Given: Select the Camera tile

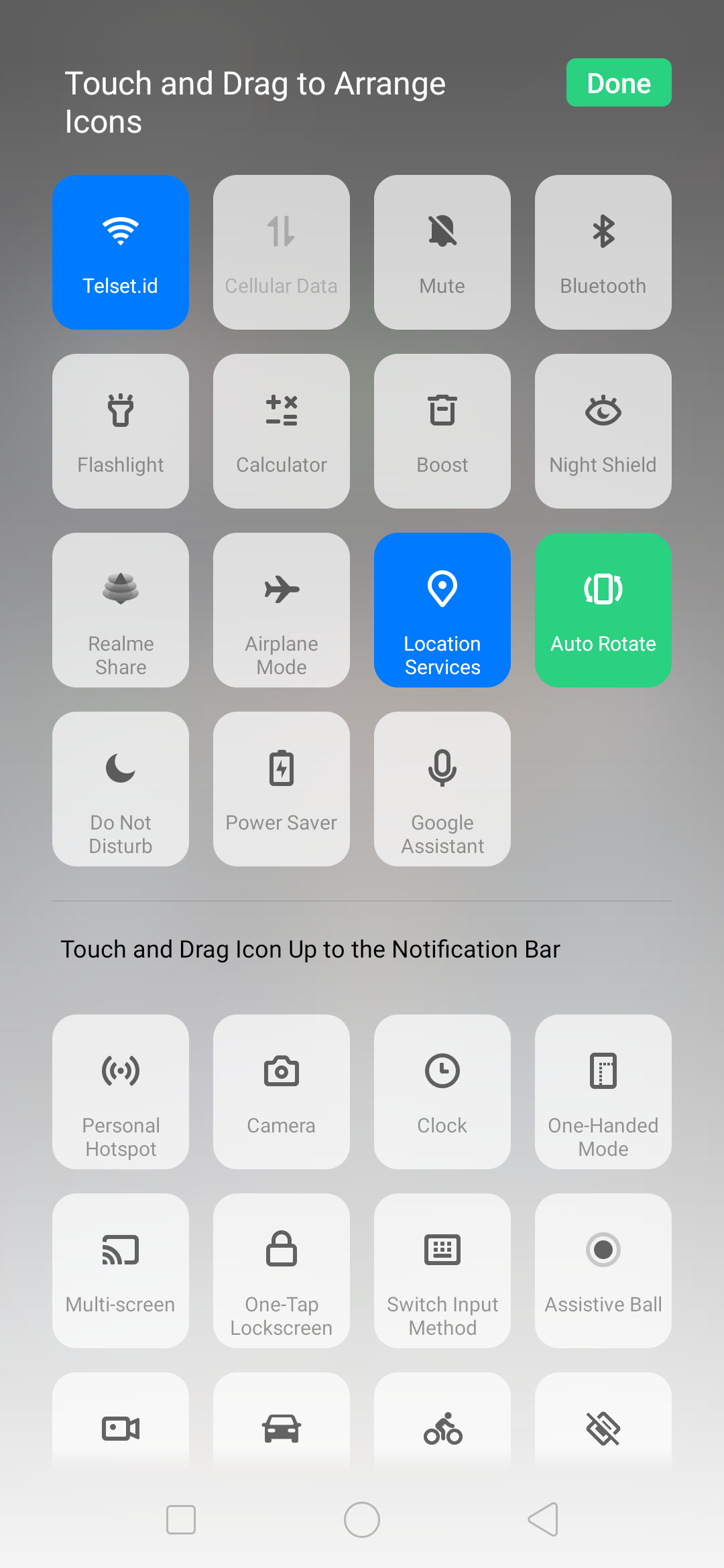Looking at the screenshot, I should pyautogui.click(x=282, y=1092).
